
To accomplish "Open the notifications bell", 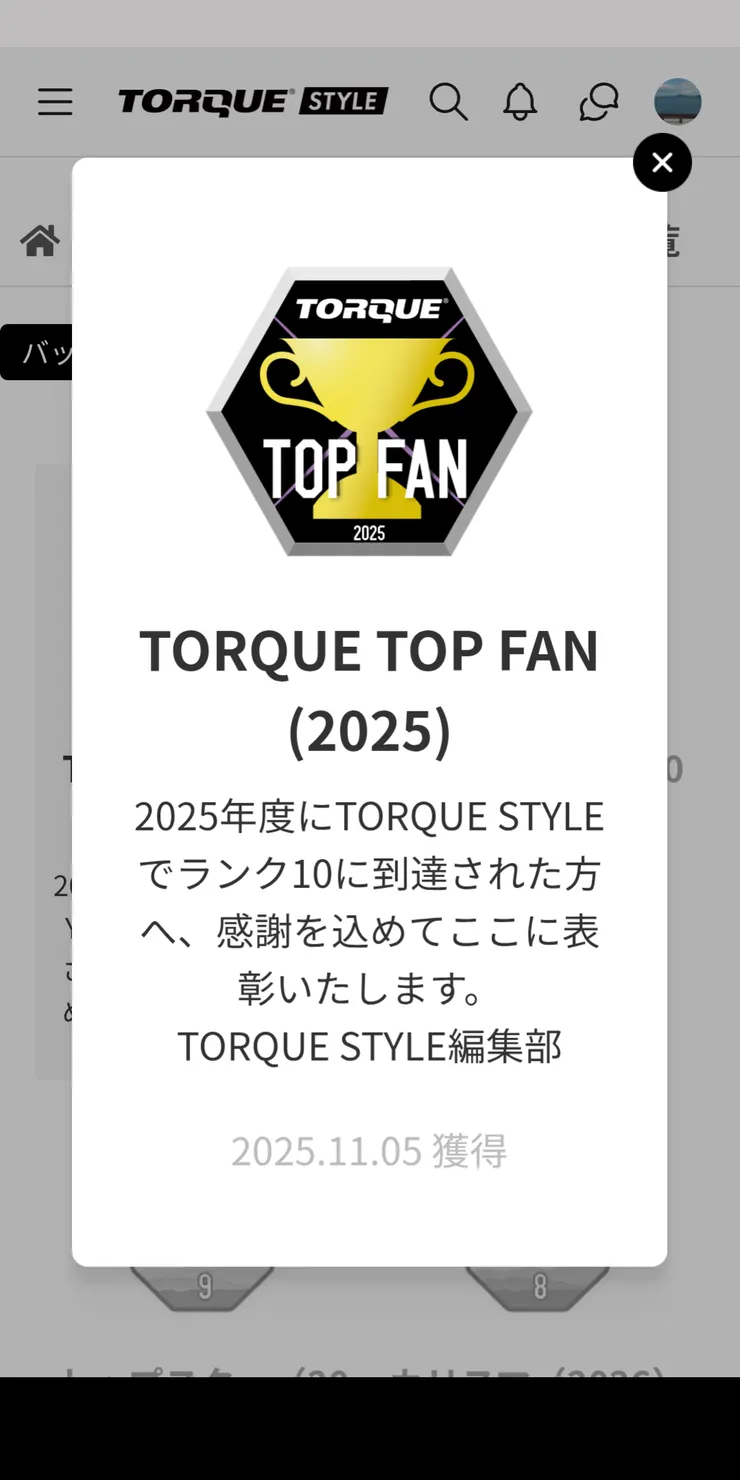I will coord(520,102).
